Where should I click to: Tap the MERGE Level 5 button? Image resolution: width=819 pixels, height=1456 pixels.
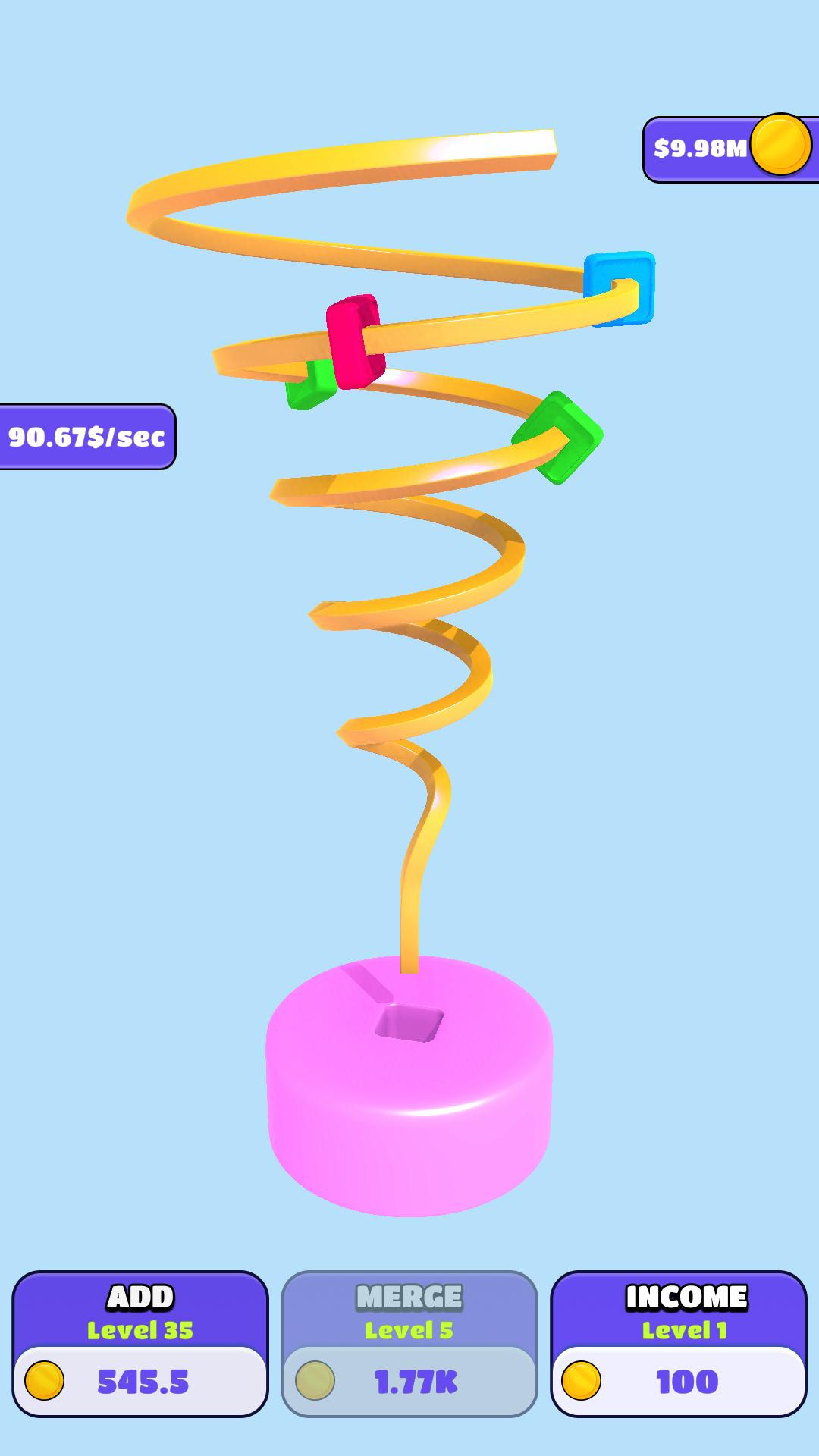point(409,1343)
